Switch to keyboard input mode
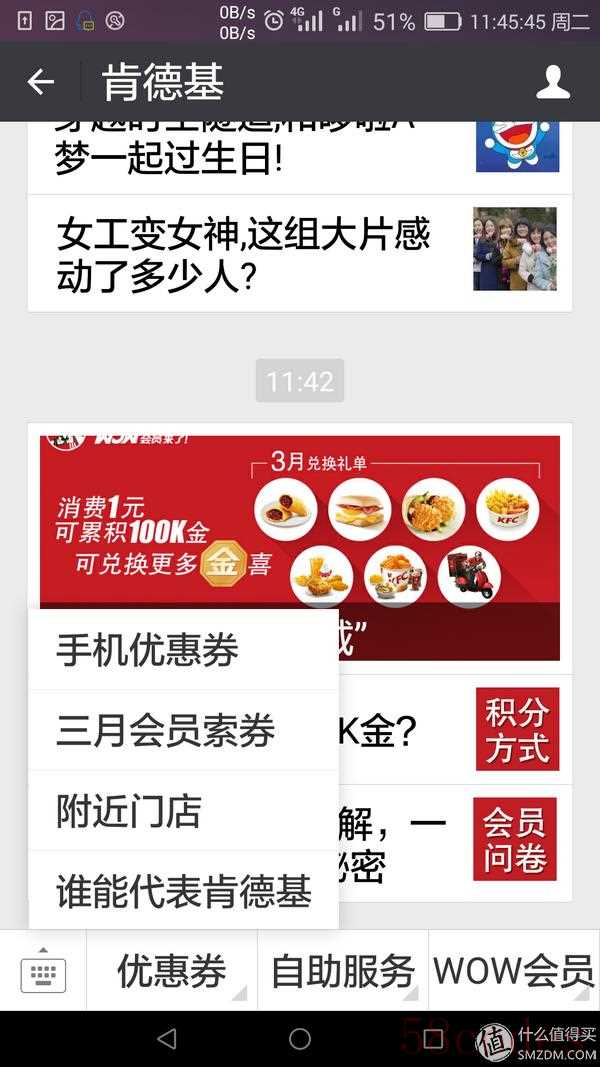The height and width of the screenshot is (1067, 600). click(x=43, y=971)
